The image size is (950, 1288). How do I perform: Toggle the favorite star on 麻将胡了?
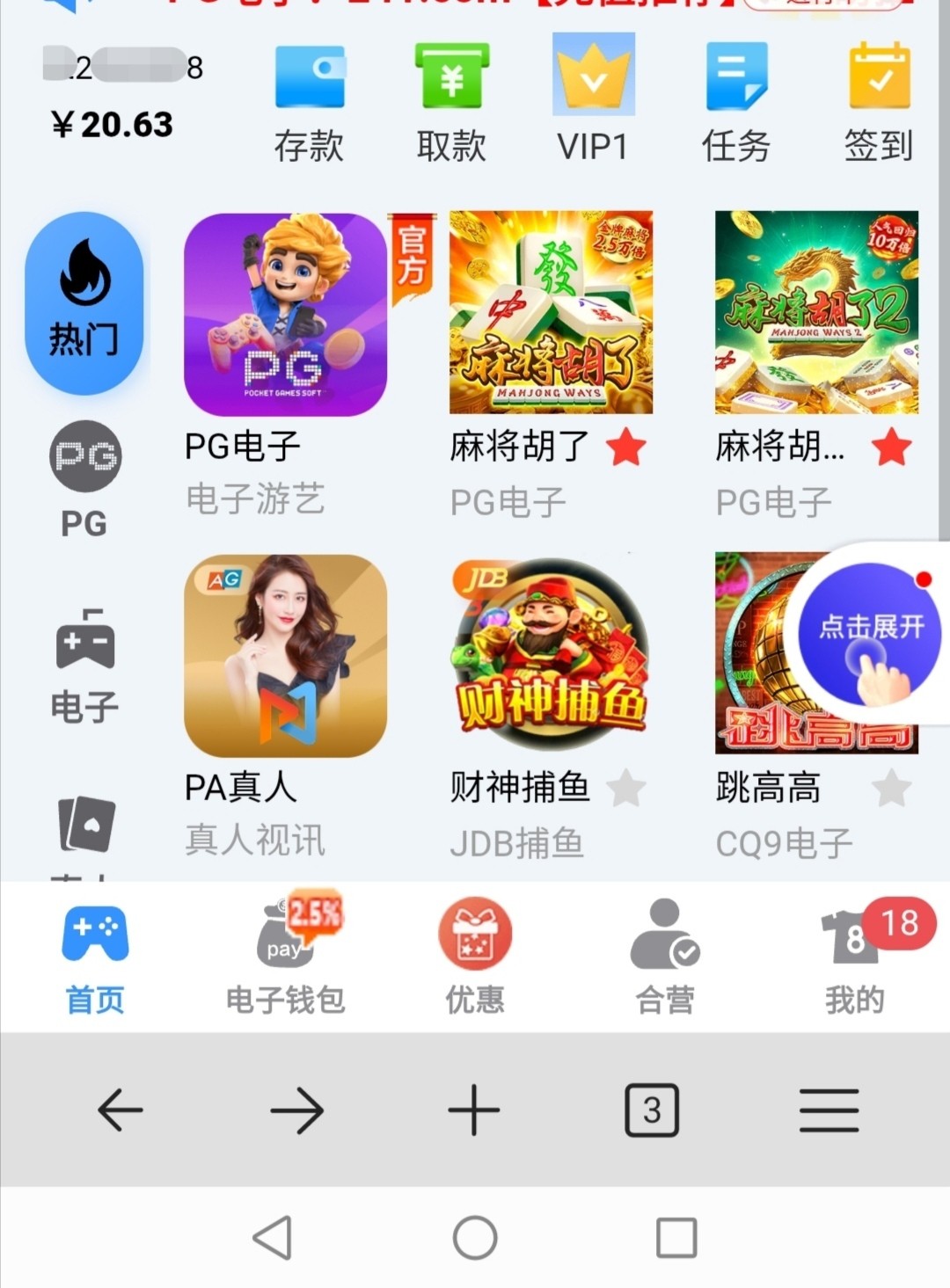point(625,448)
